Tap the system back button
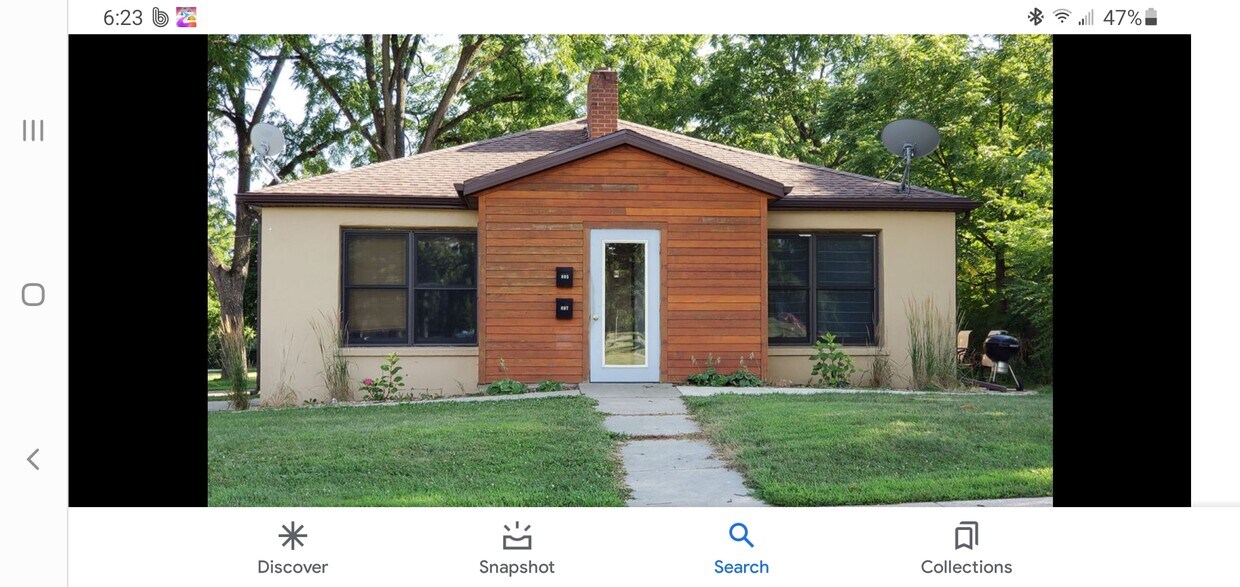This screenshot has width=1240, height=587. click(33, 459)
